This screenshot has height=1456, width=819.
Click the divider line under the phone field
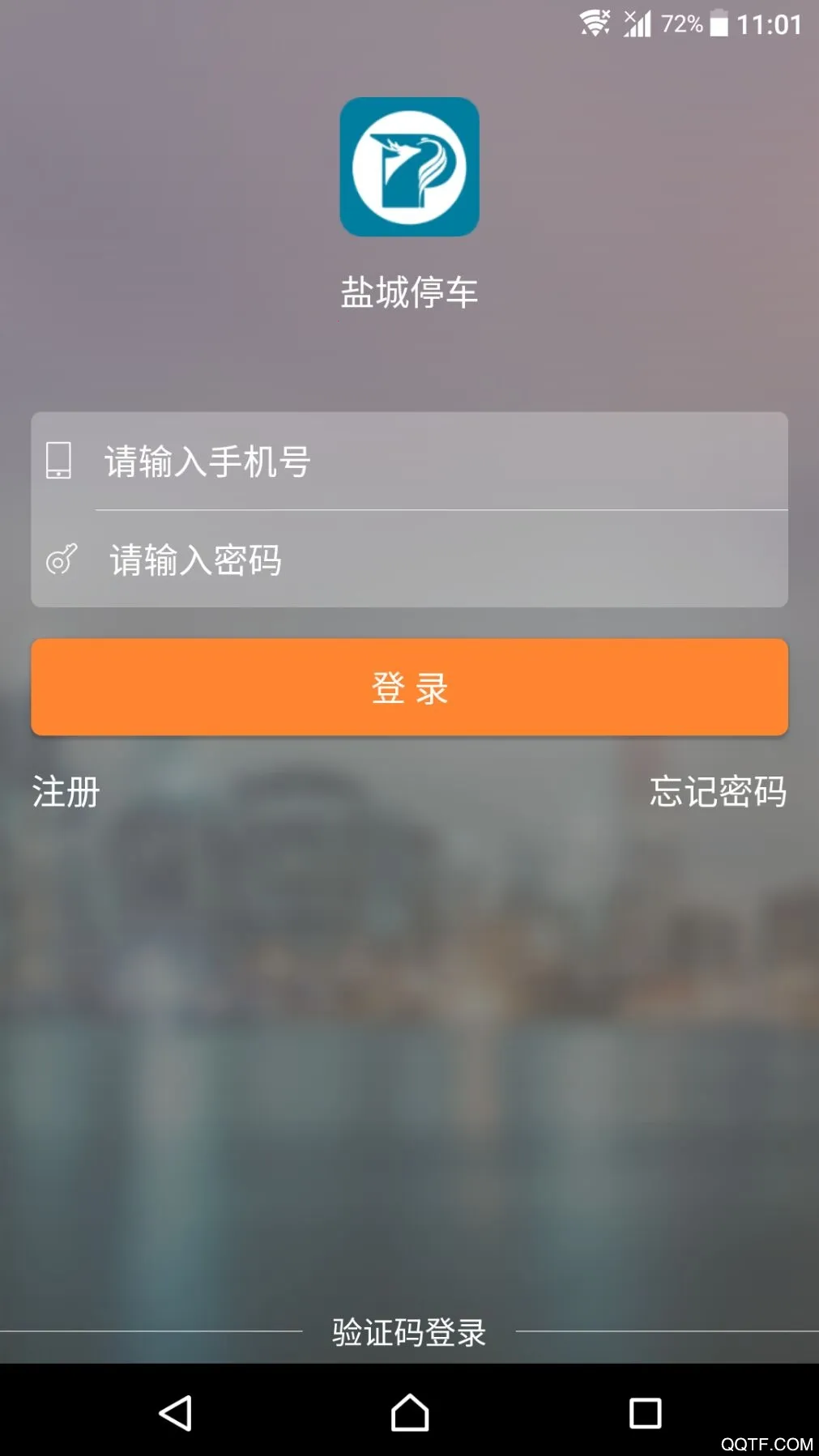[x=441, y=511]
